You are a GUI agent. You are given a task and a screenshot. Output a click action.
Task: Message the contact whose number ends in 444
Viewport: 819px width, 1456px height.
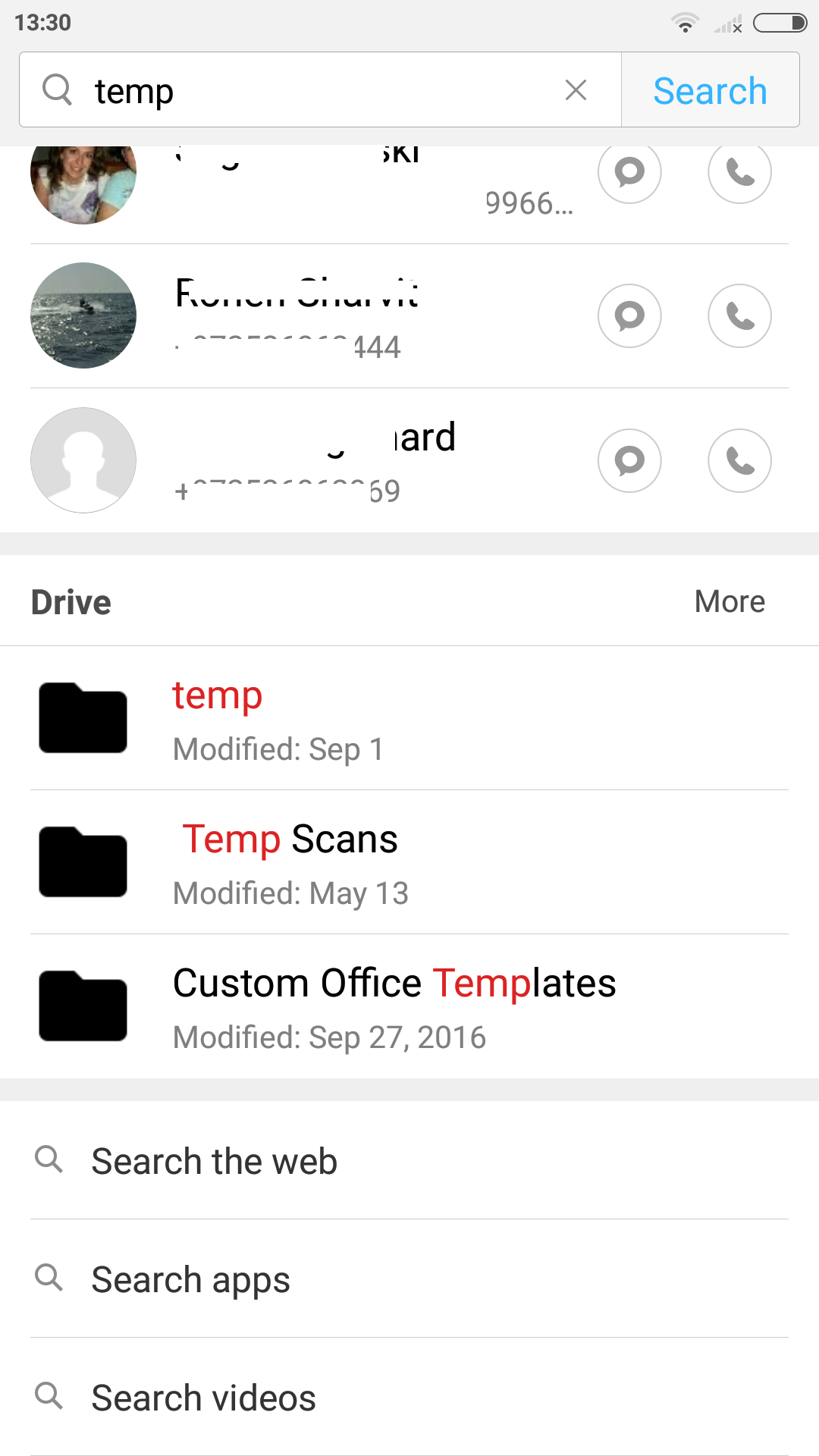tap(629, 315)
